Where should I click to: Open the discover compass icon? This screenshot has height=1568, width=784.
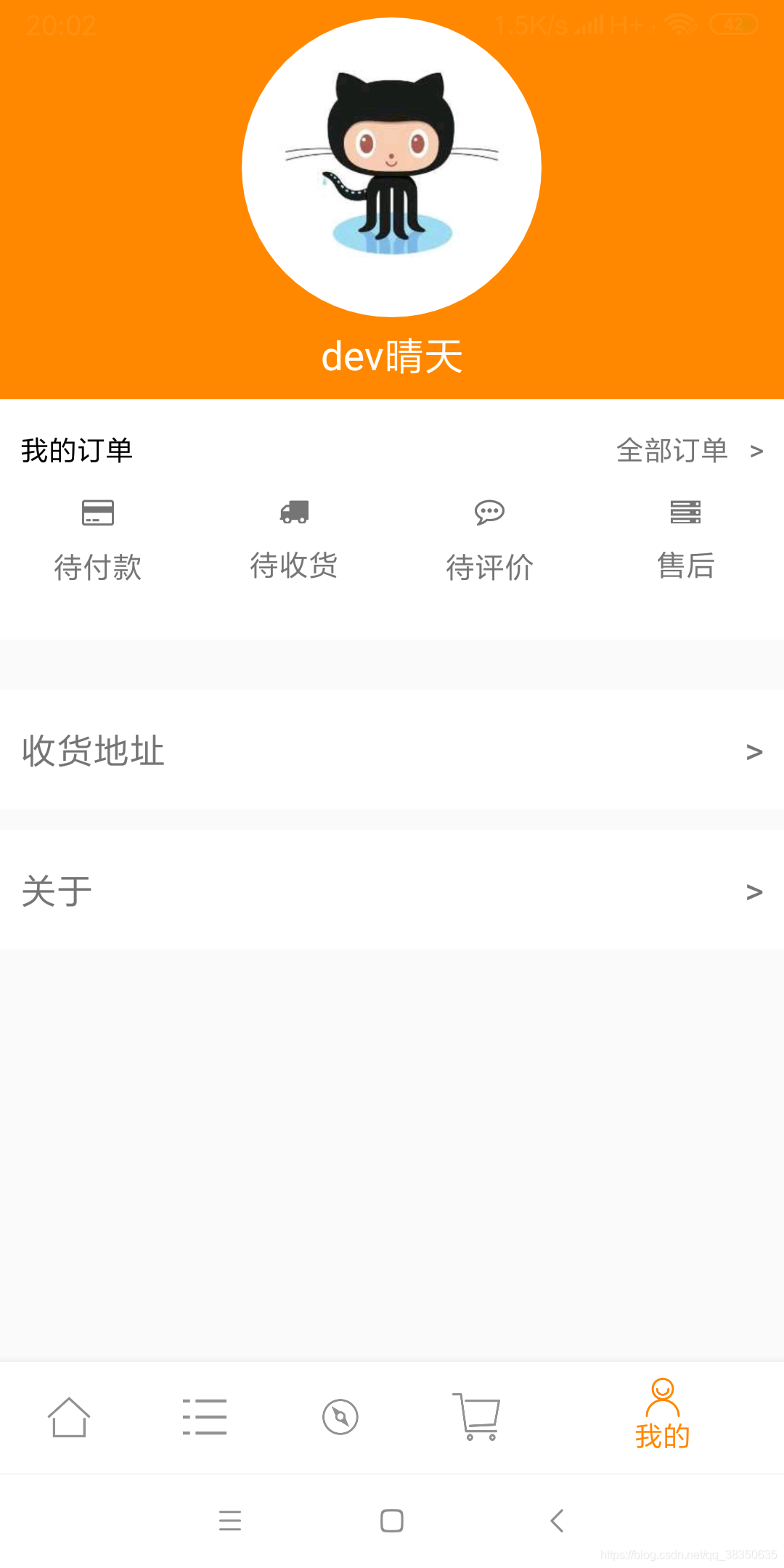pyautogui.click(x=340, y=1417)
